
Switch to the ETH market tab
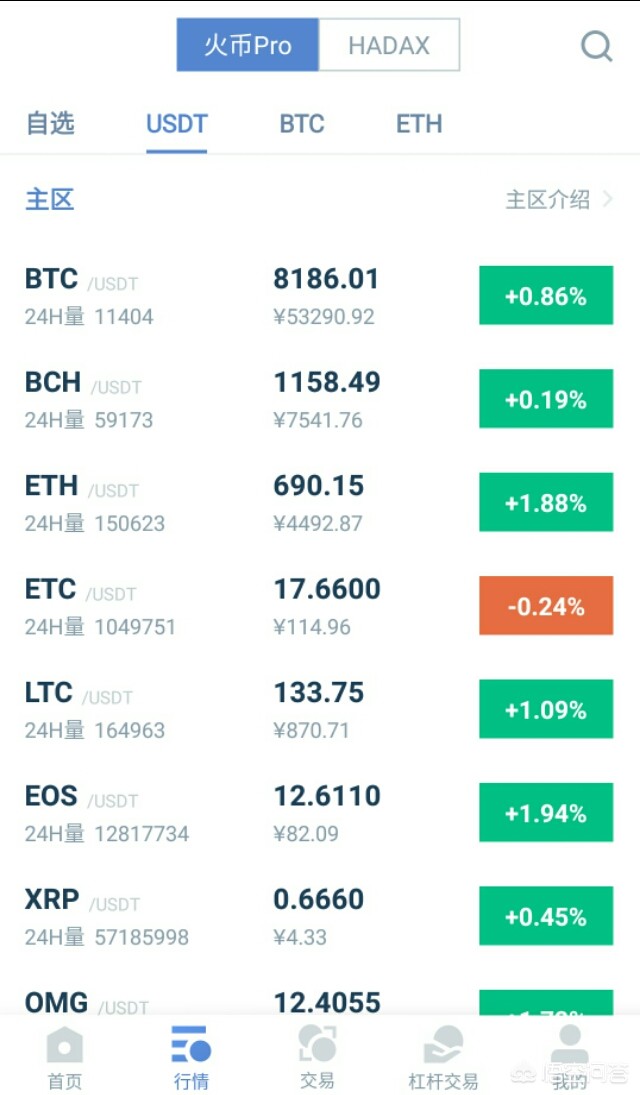419,124
